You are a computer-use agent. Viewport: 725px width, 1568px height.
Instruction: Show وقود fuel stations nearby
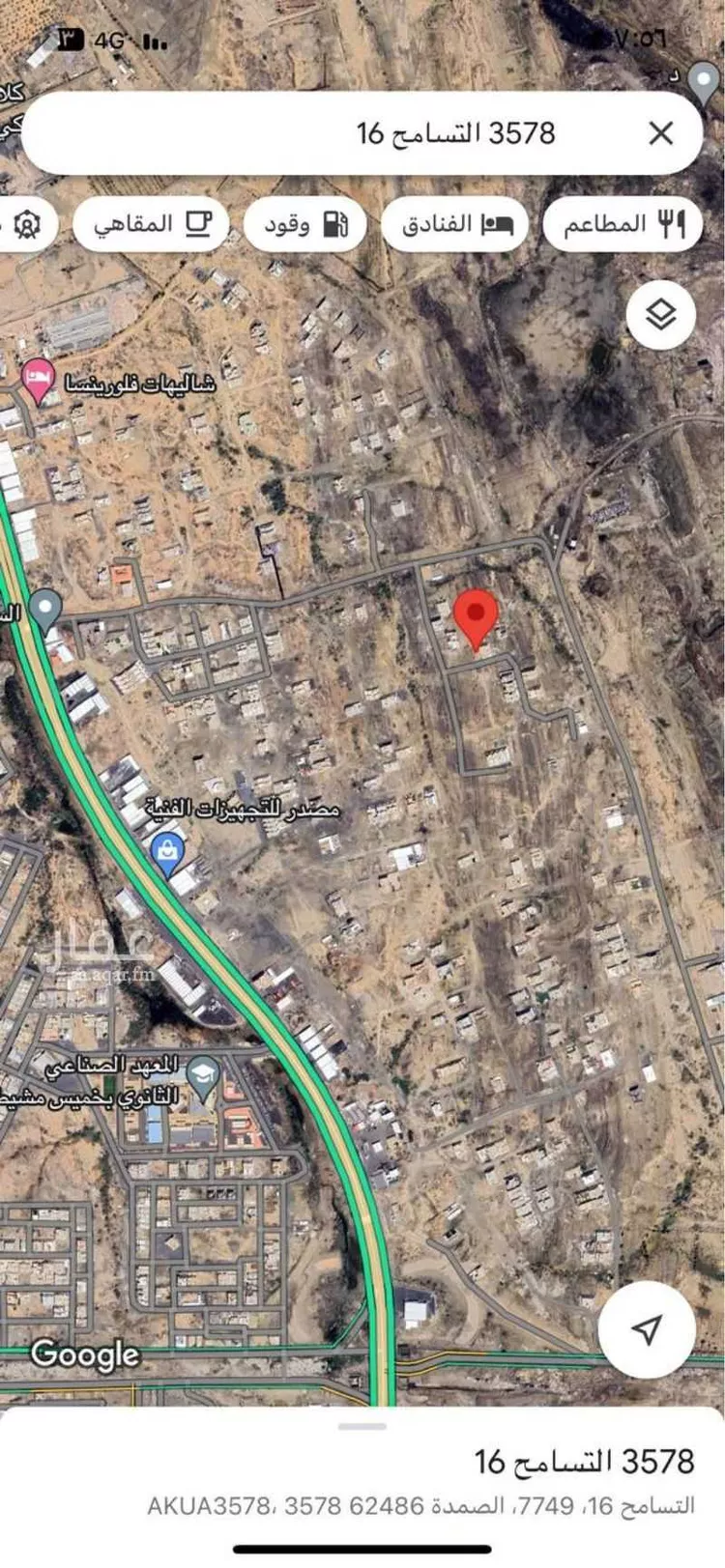coord(305,224)
